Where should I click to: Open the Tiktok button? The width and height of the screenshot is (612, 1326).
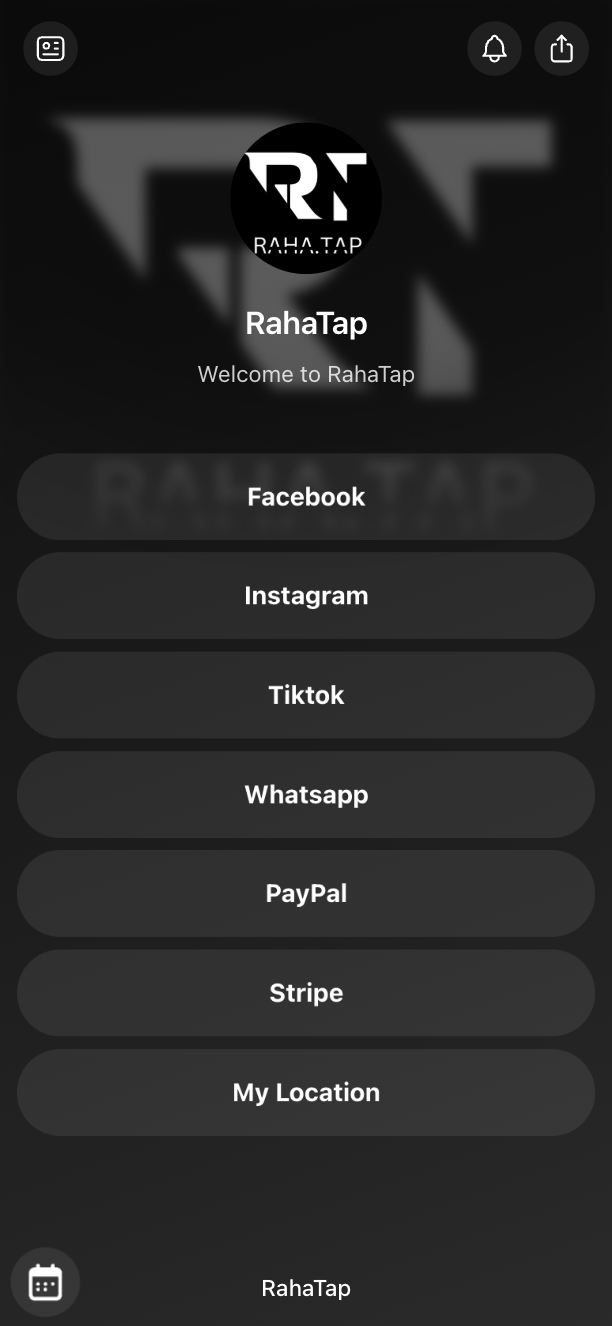pyautogui.click(x=306, y=695)
